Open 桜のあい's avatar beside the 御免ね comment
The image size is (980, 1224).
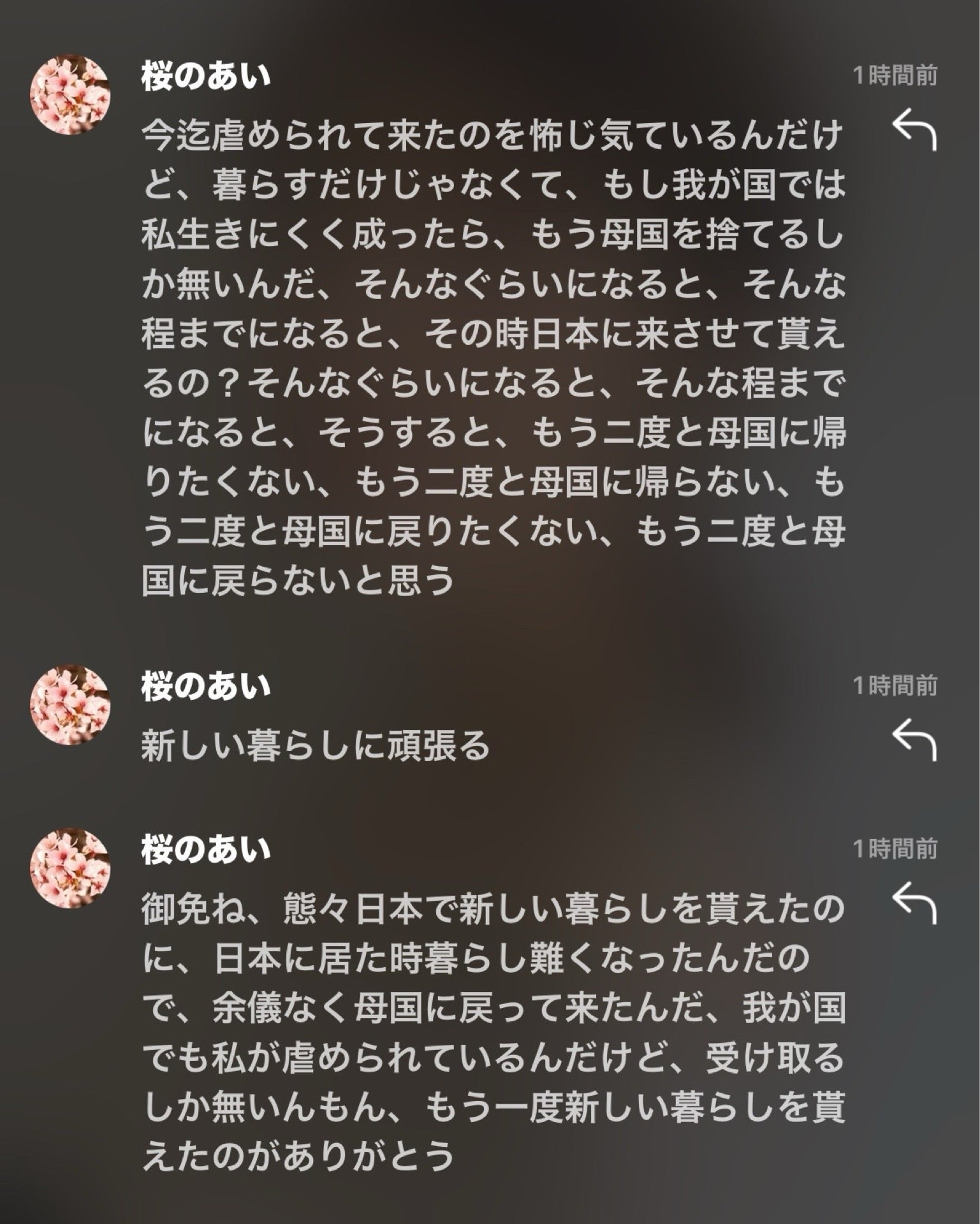point(71,868)
